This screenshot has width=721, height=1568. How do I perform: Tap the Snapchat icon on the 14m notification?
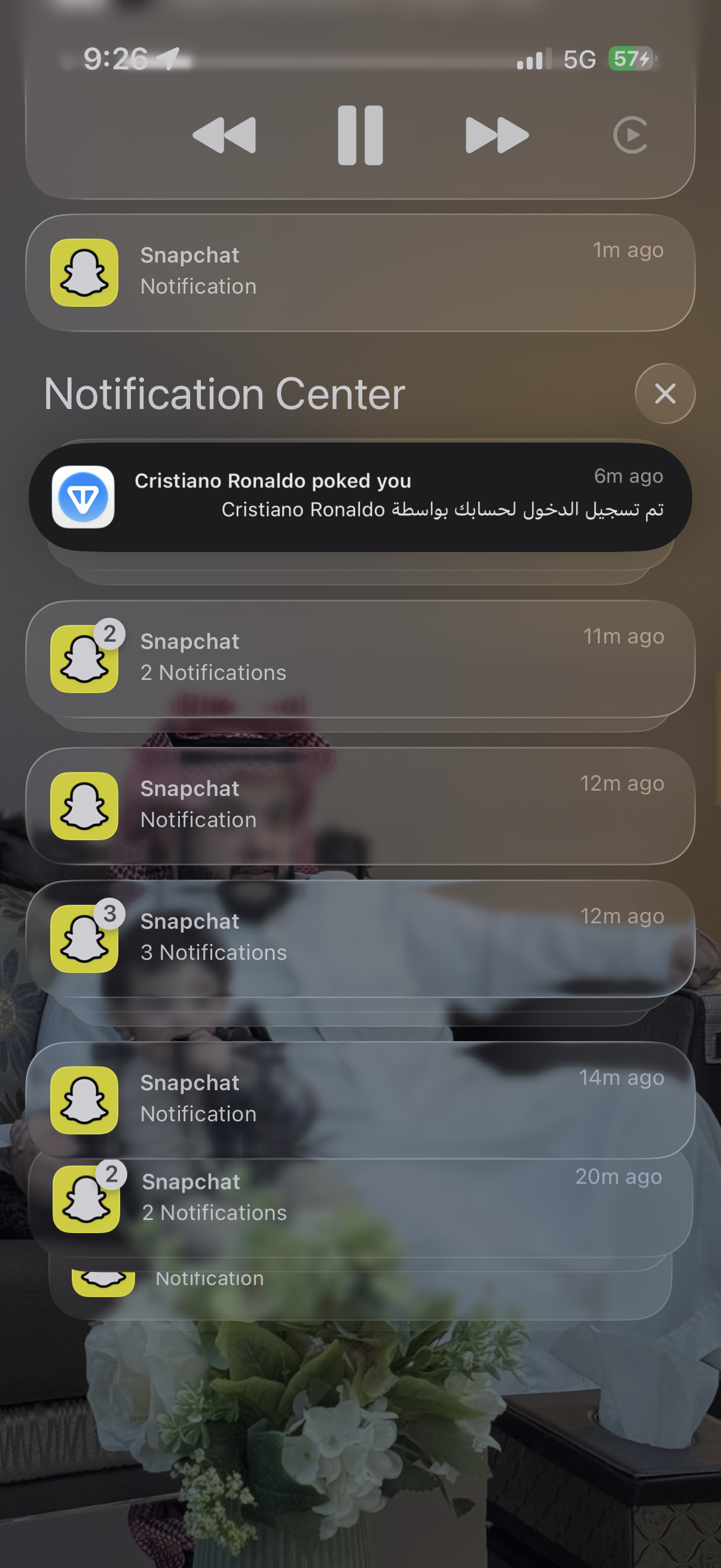click(x=84, y=1099)
